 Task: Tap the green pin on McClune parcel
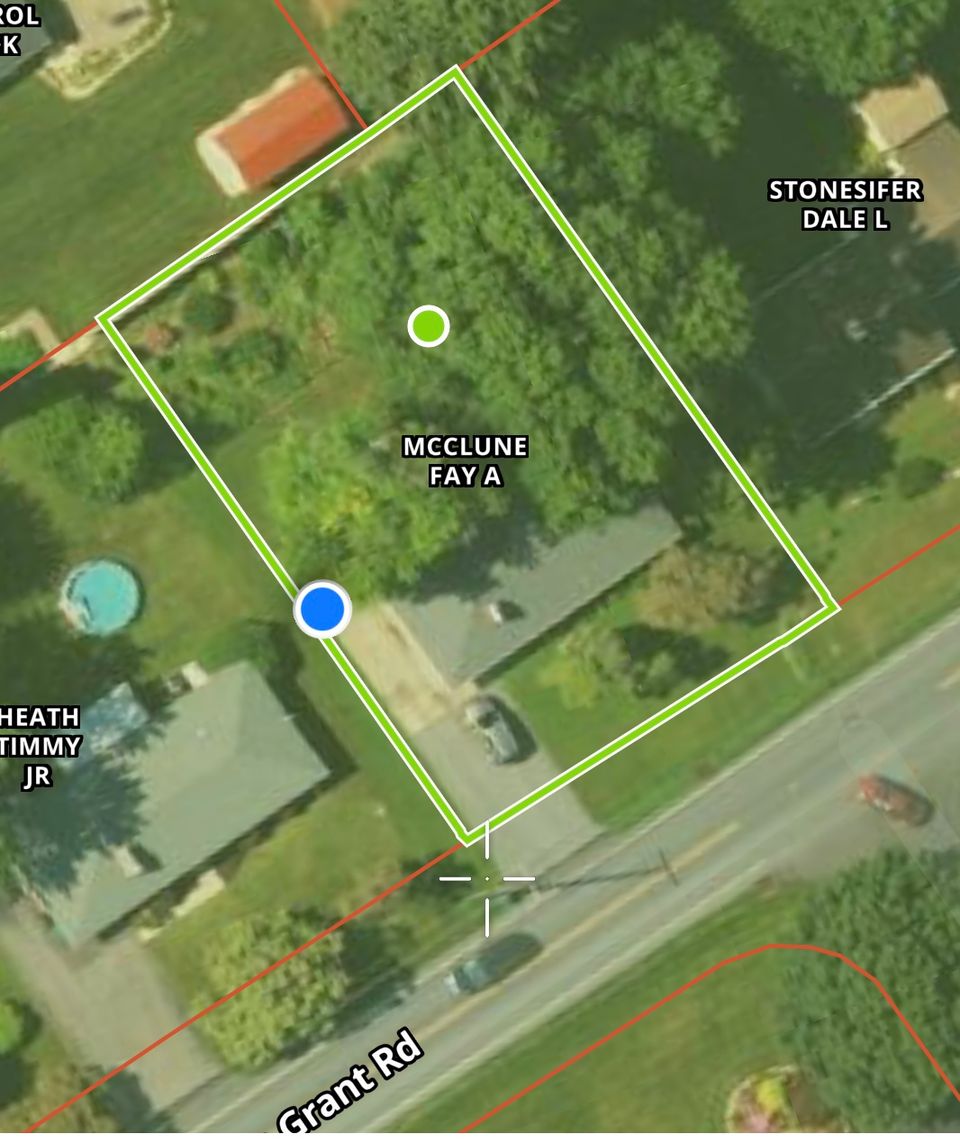pos(428,326)
